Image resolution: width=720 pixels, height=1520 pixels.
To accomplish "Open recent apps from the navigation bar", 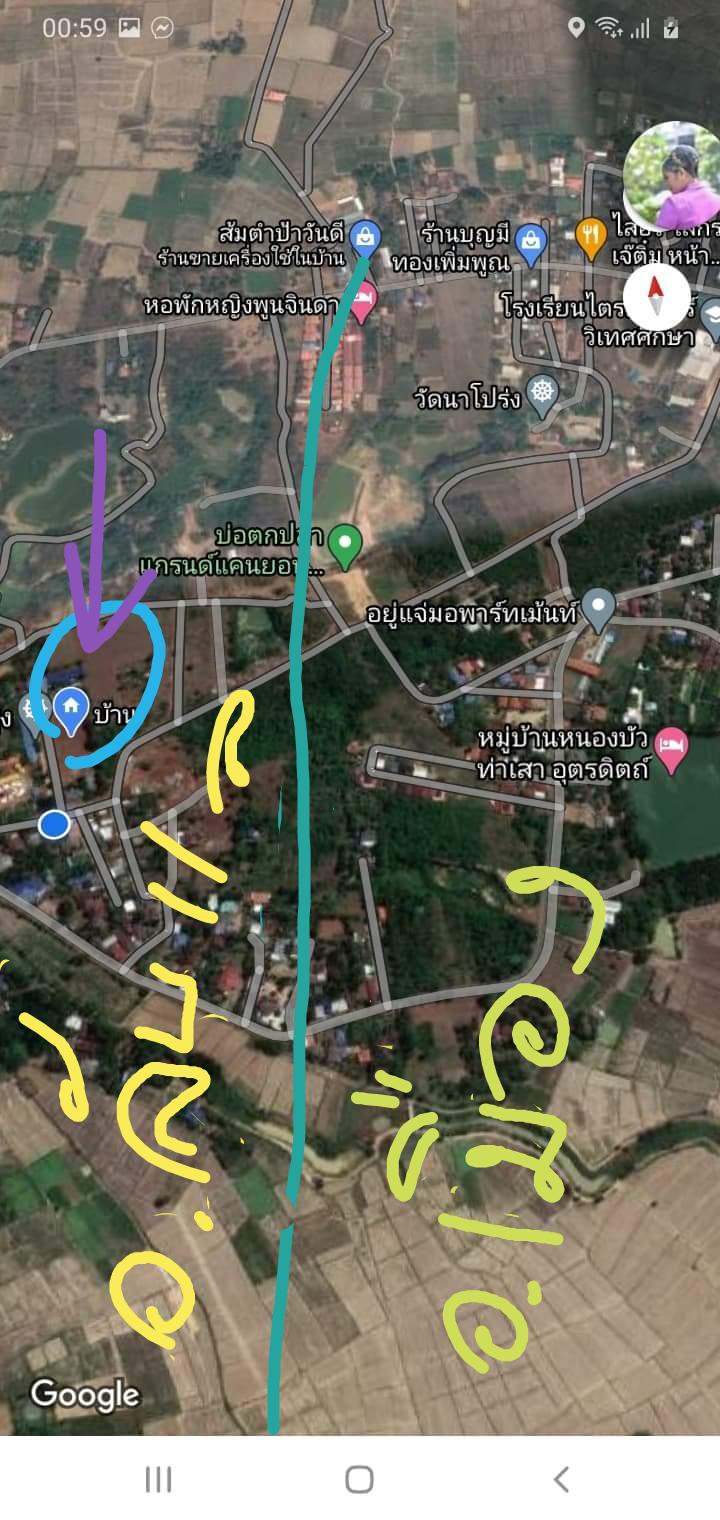I will pos(158,1479).
